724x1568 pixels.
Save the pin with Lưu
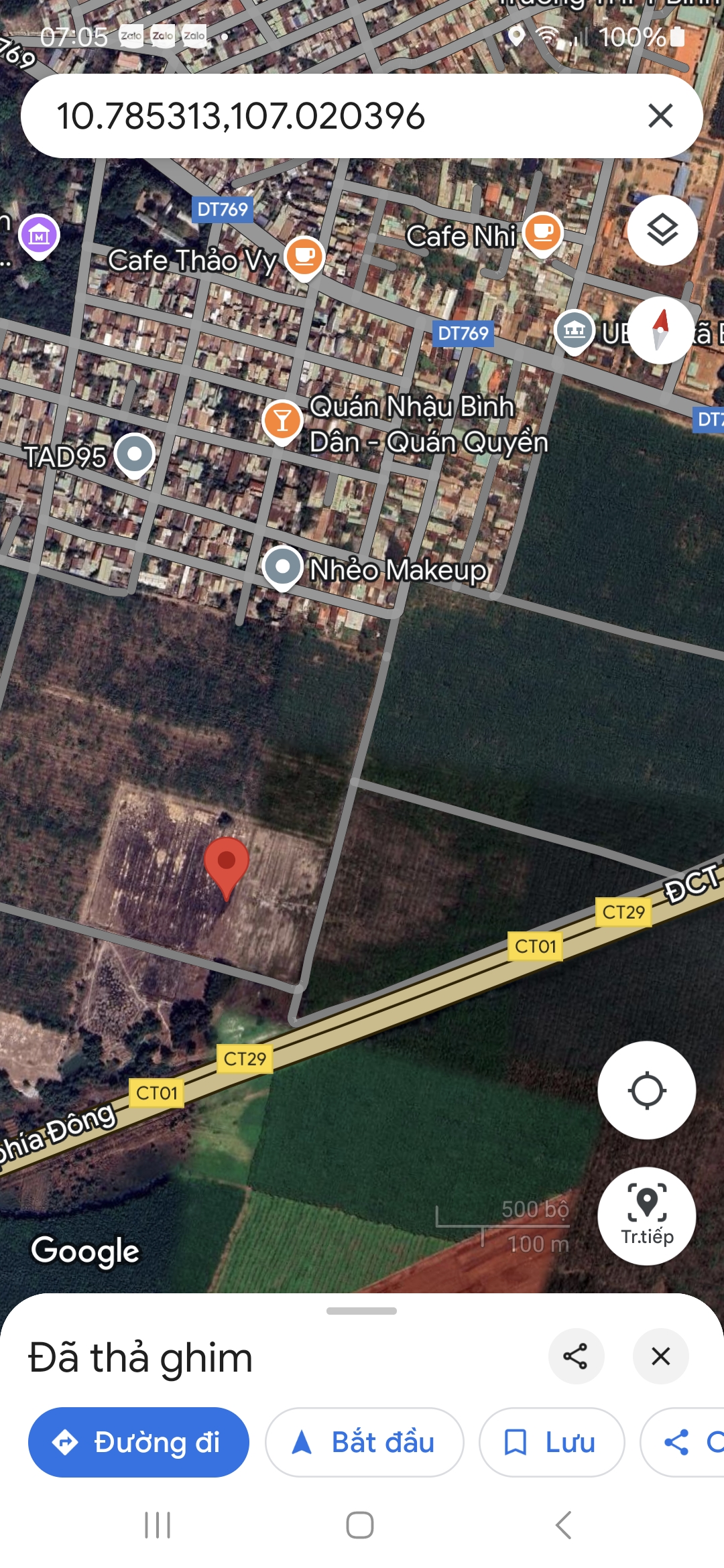coord(551,1442)
